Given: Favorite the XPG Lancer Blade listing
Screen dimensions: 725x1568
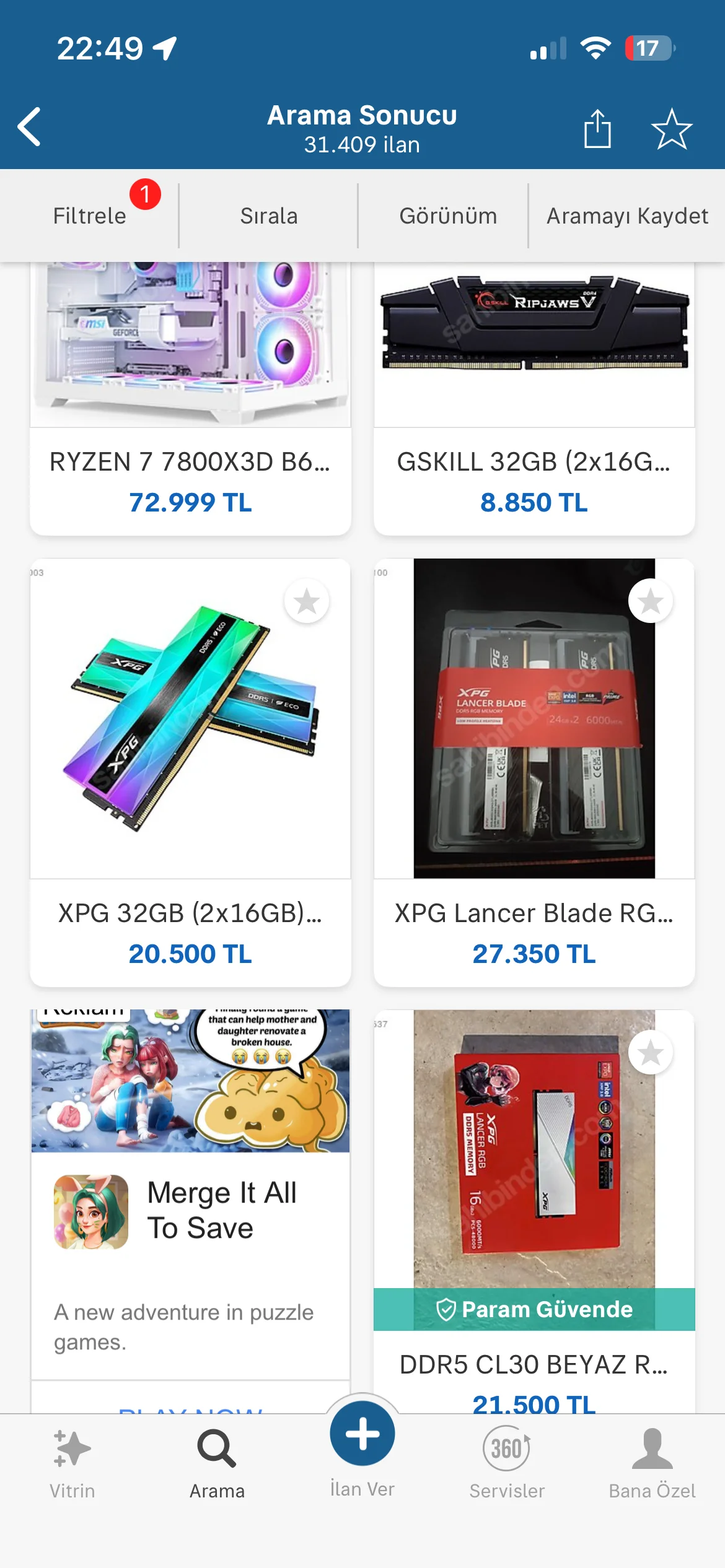Looking at the screenshot, I should coord(651,601).
